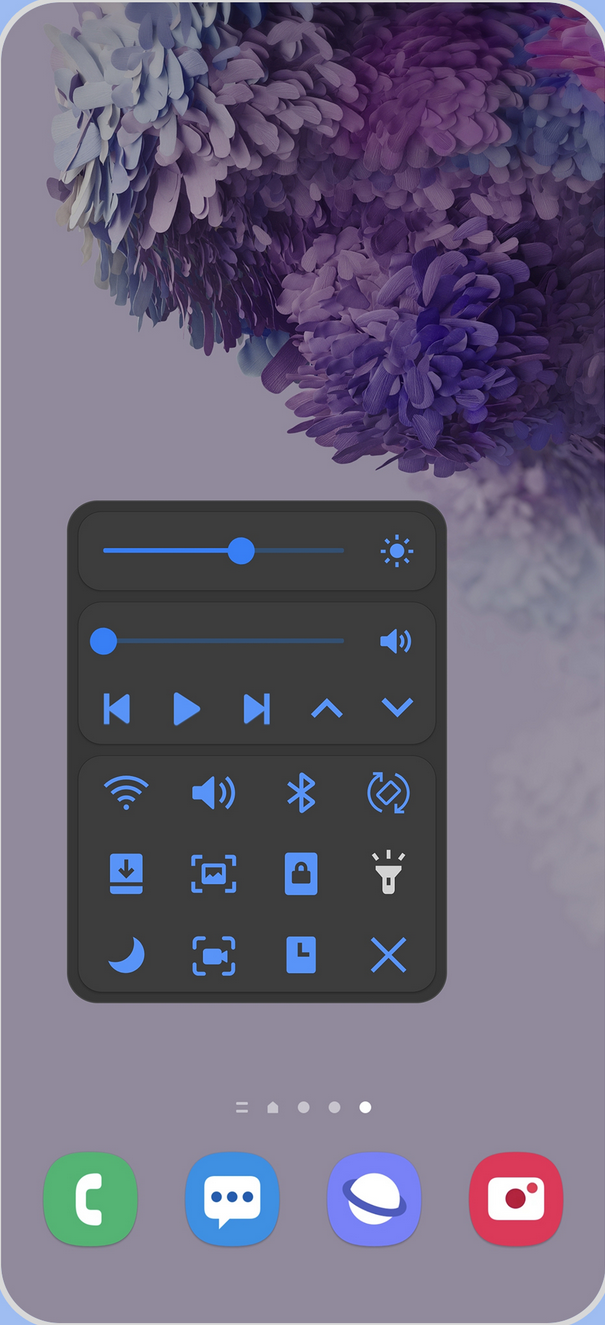Toggle the sound mode speaker icon
This screenshot has width=605, height=1325.
213,793
